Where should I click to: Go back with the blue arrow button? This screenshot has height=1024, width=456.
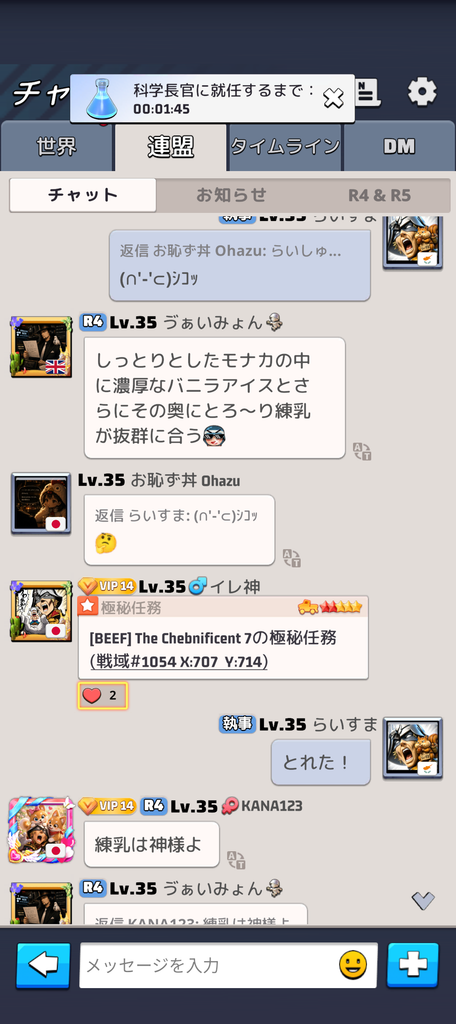pyautogui.click(x=43, y=965)
